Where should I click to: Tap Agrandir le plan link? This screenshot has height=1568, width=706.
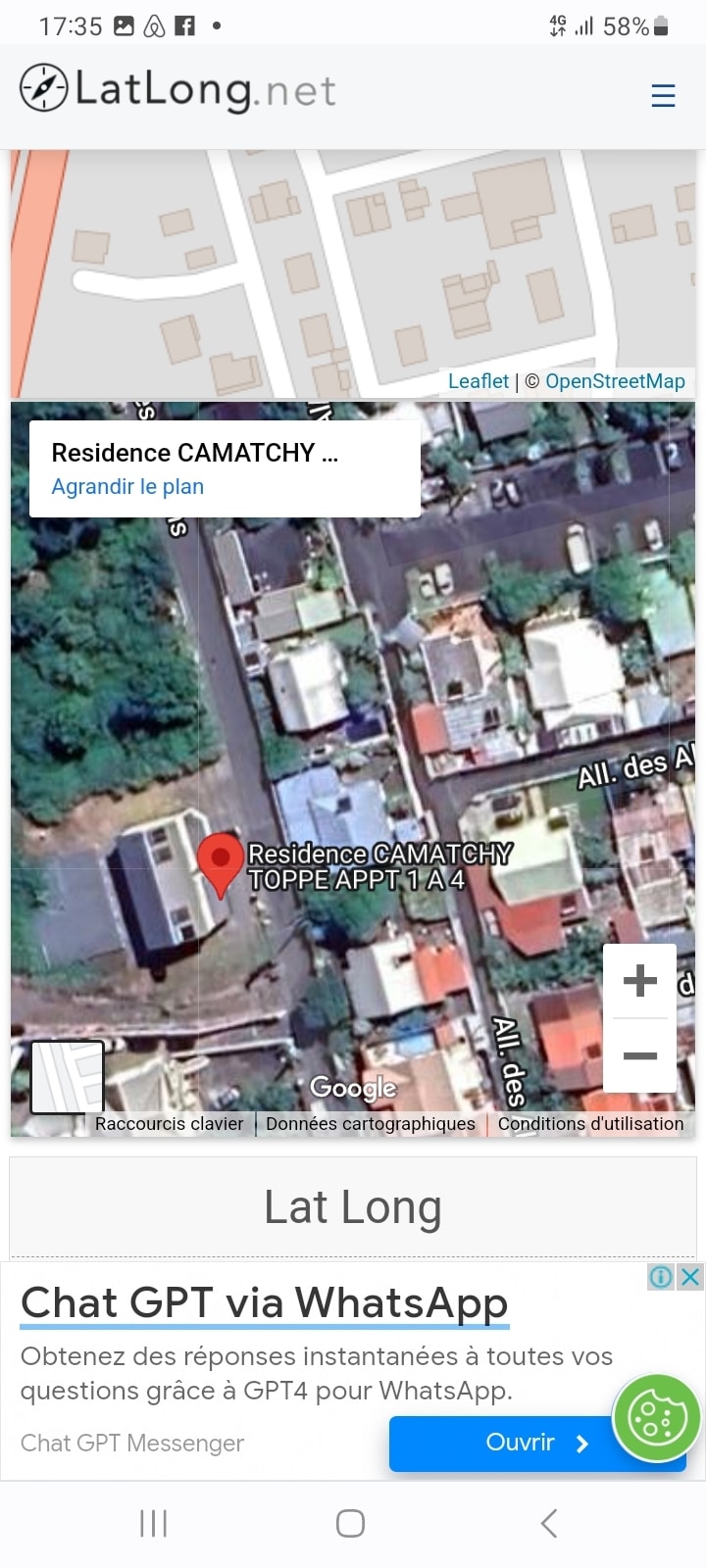coord(127,487)
